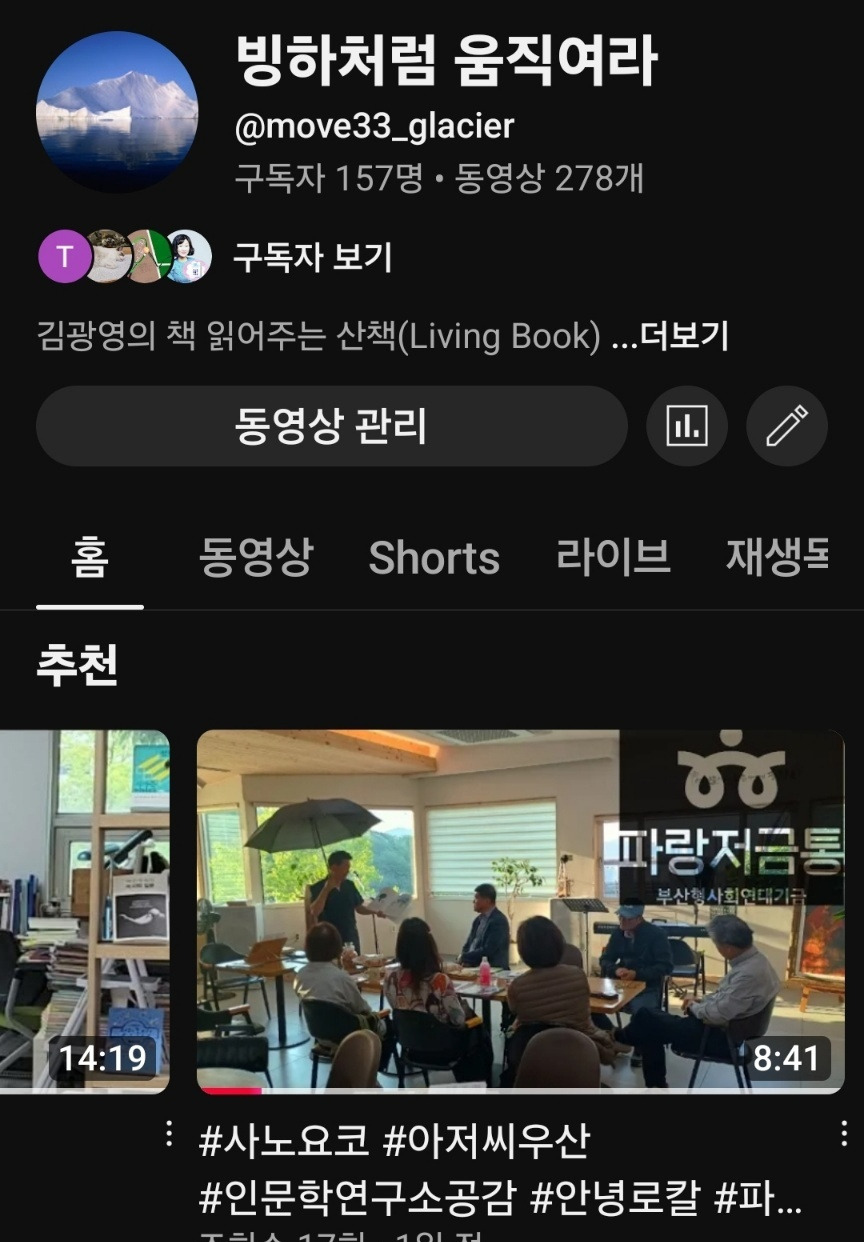Play the 8:41 파랑저금통 video thumbnail
This screenshot has height=1242, width=864.
[519, 910]
